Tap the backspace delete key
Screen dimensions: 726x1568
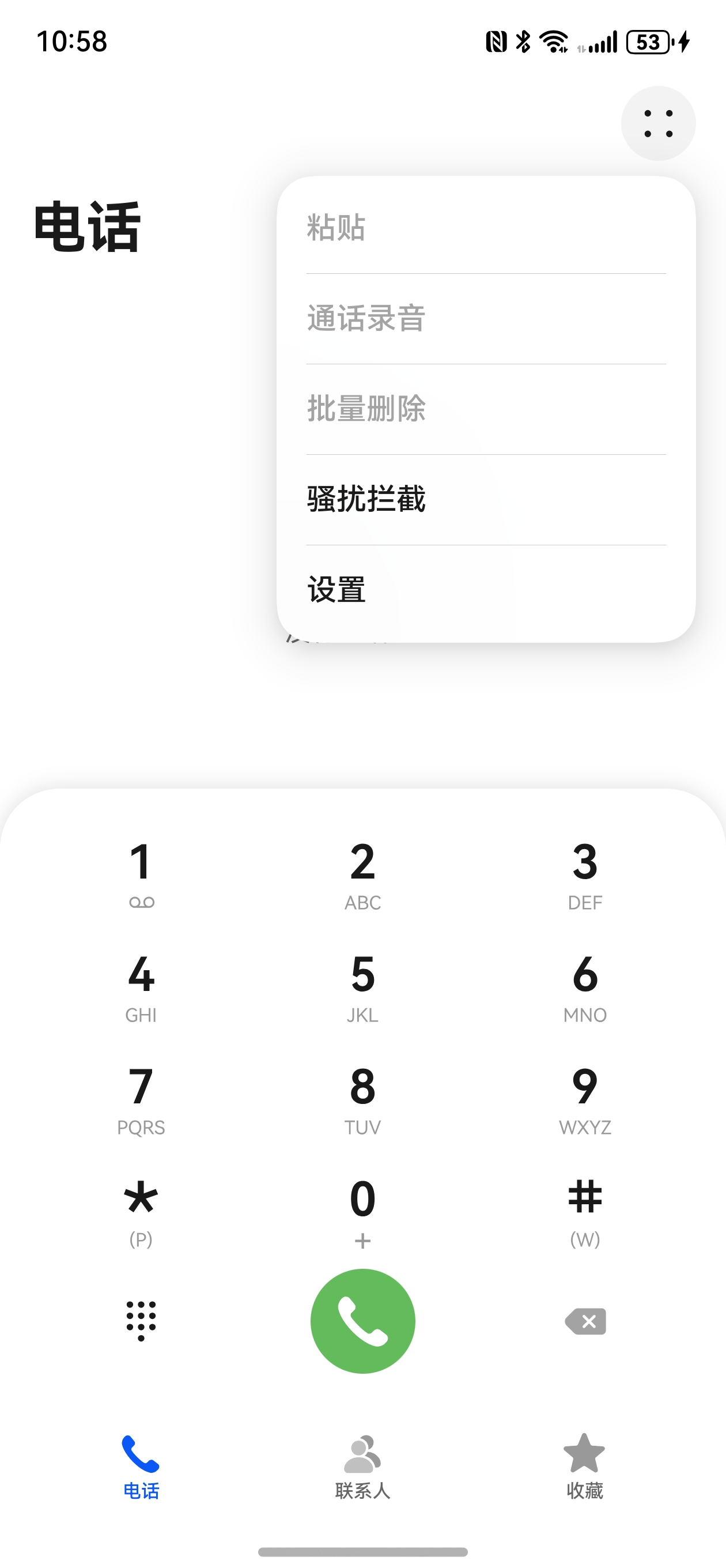click(584, 1322)
